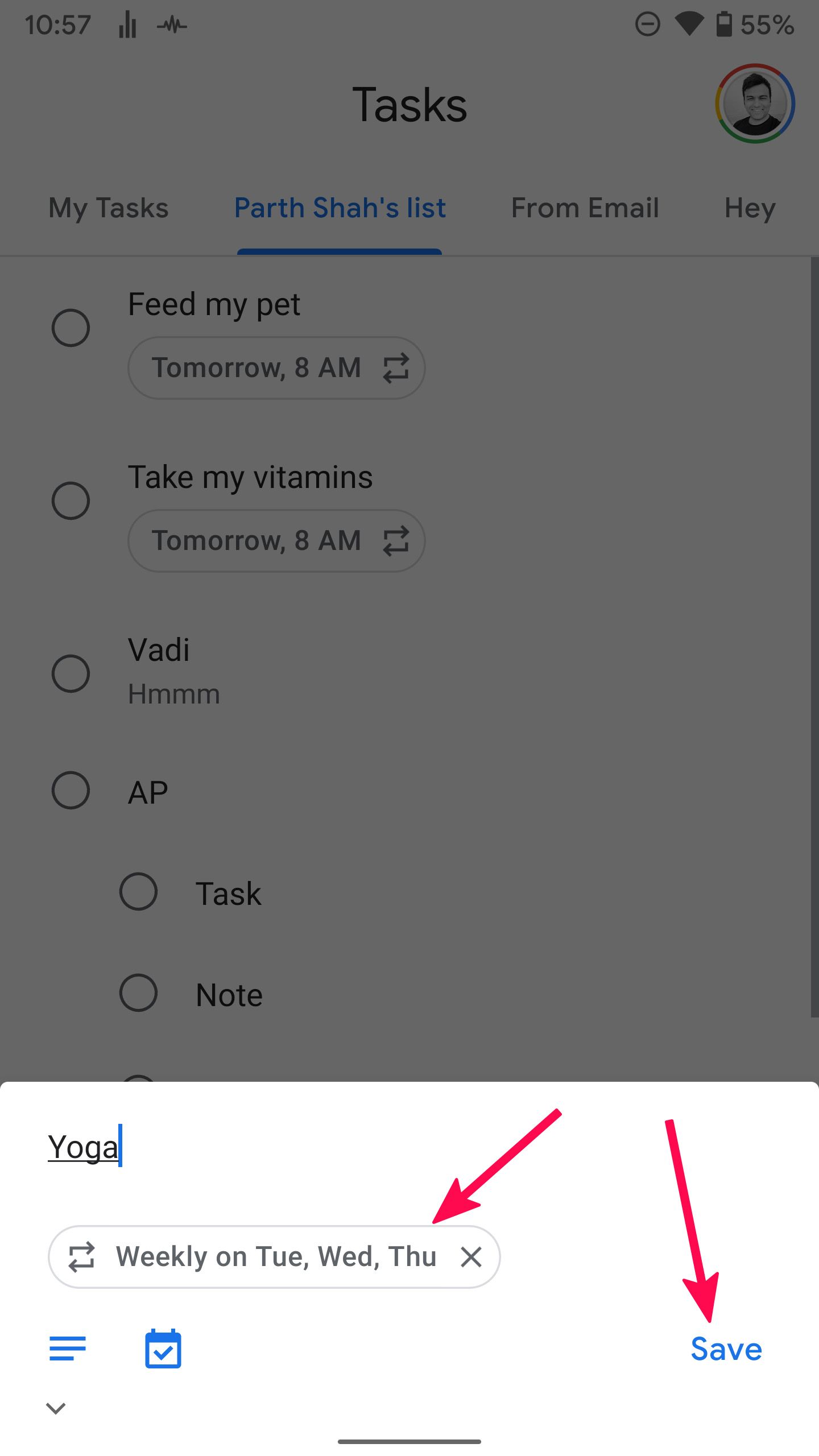Check off the Task subtask under AP
819x1456 pixels.
pyautogui.click(x=138, y=892)
